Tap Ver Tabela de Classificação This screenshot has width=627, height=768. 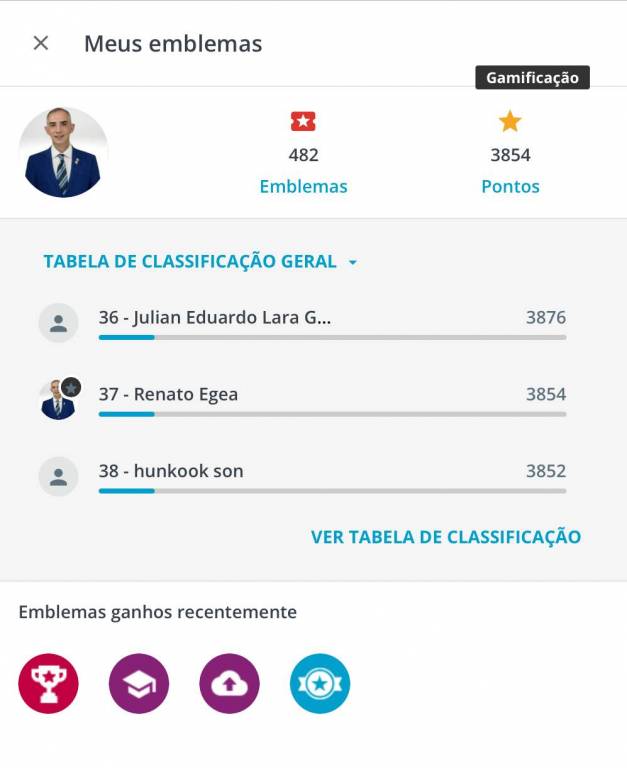click(x=445, y=537)
